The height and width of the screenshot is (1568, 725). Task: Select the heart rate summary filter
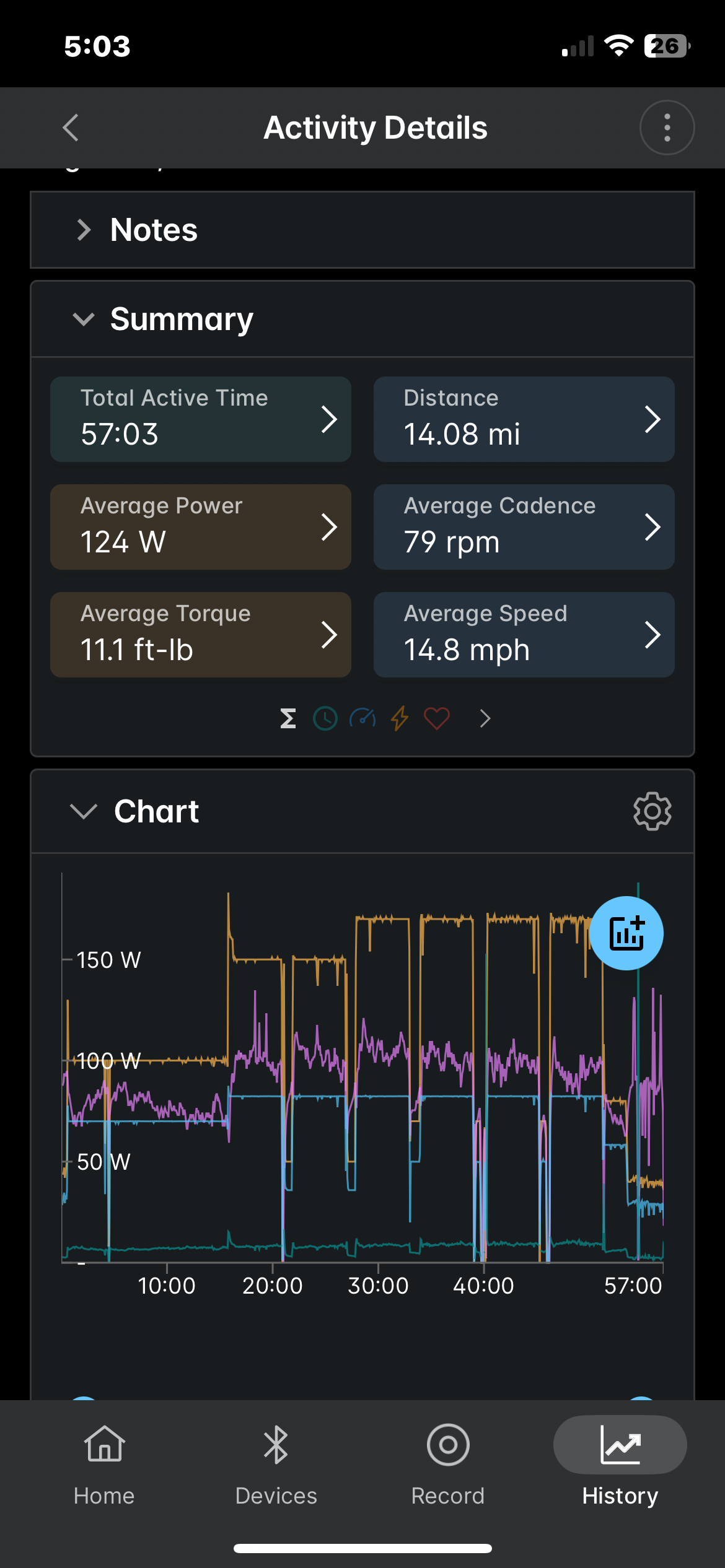(x=437, y=718)
